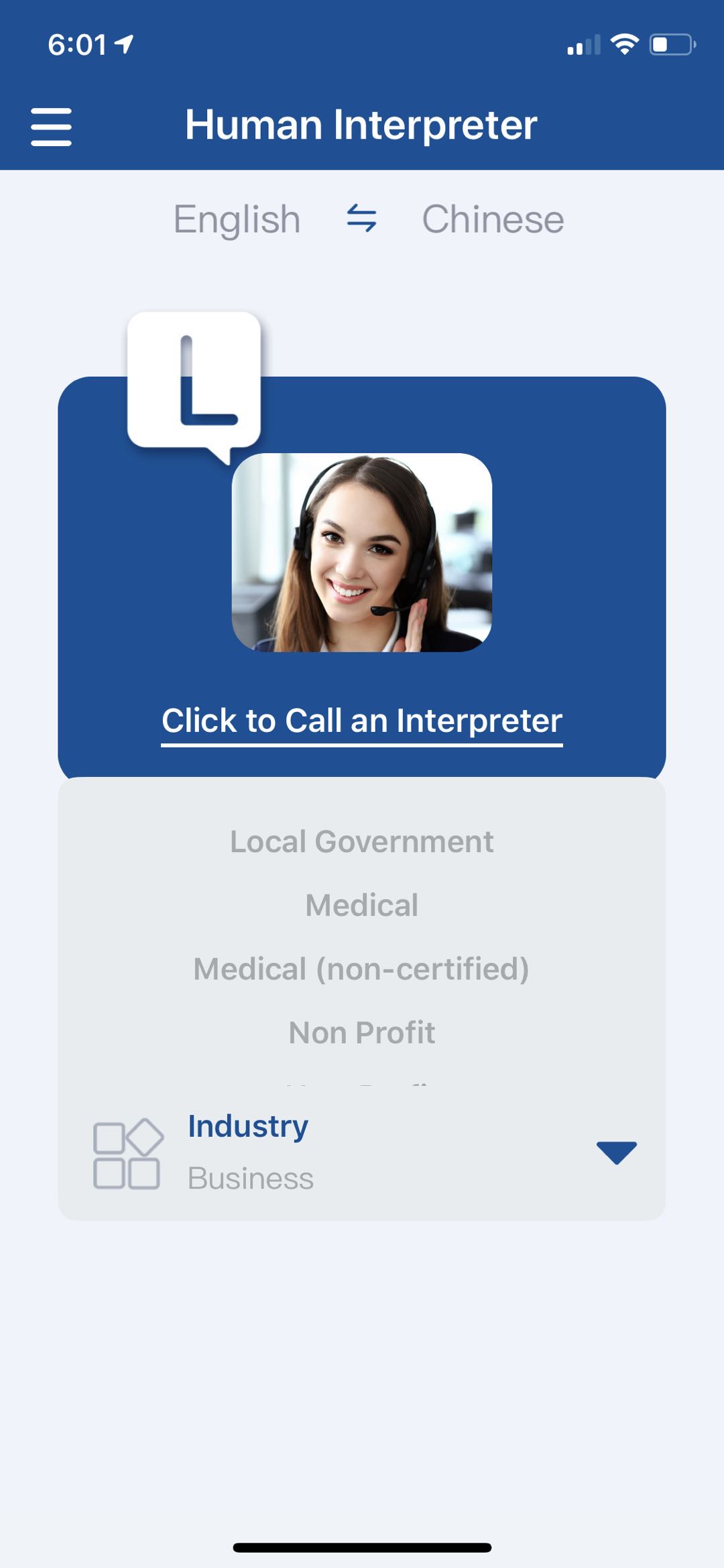Select Medical (non-certified) industry
The height and width of the screenshot is (1568, 724).
tap(362, 969)
